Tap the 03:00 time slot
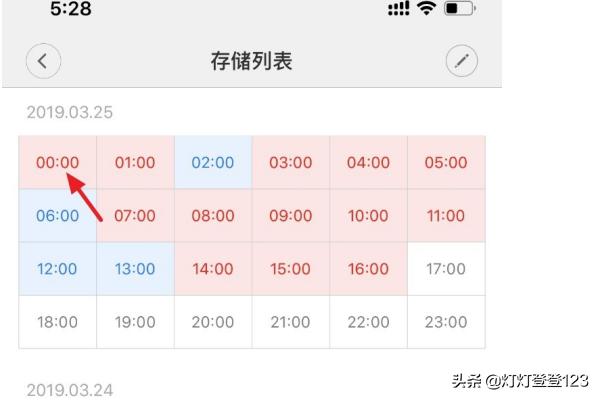Screen dimensions: 600x400 (x=291, y=162)
